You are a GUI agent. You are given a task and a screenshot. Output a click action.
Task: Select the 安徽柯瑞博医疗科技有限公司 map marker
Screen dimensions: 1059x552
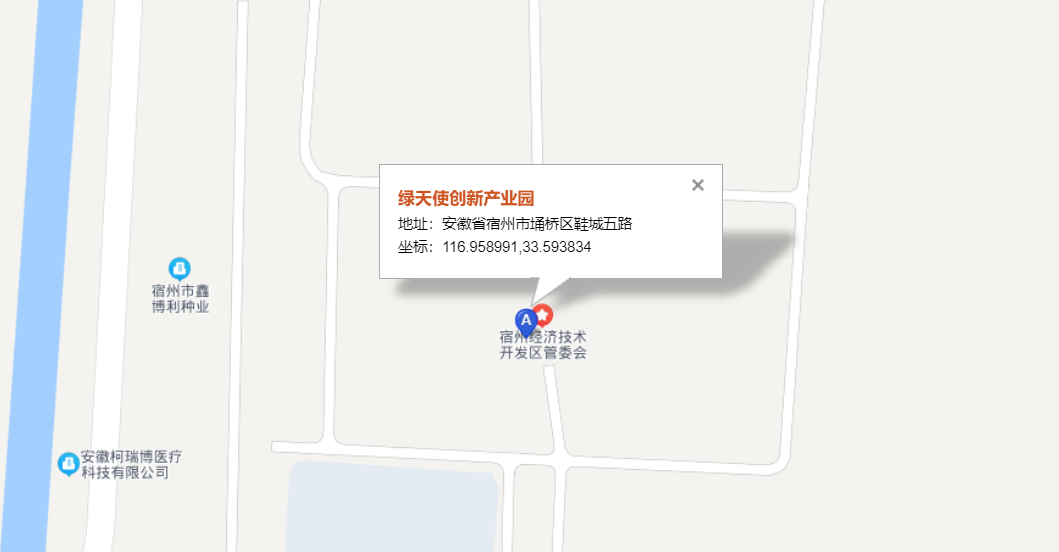68,464
